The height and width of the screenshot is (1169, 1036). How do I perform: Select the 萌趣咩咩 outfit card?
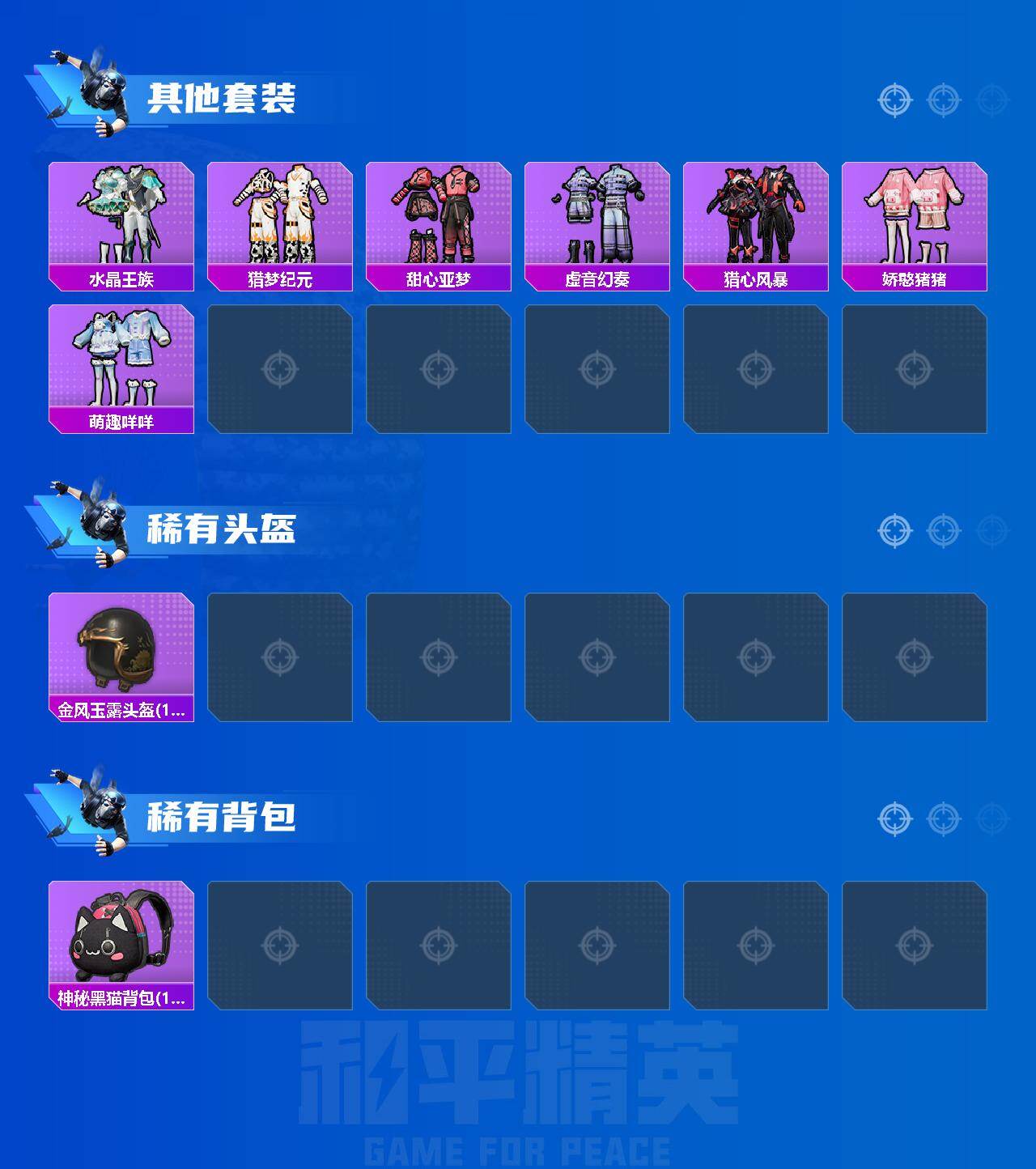coord(121,364)
